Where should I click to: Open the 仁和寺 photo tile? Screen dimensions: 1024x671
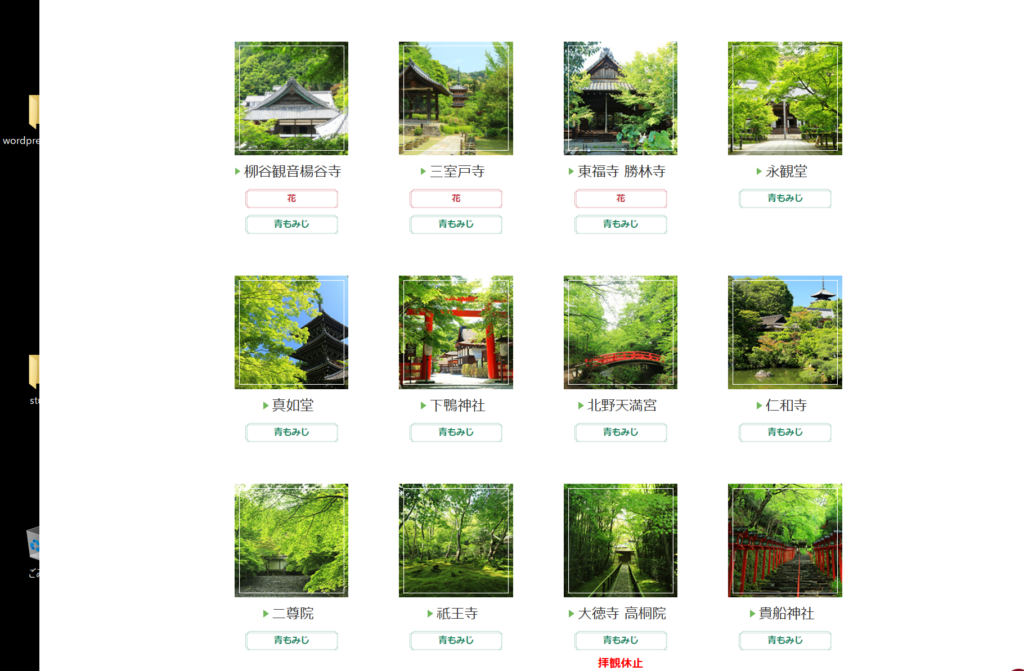tap(785, 332)
